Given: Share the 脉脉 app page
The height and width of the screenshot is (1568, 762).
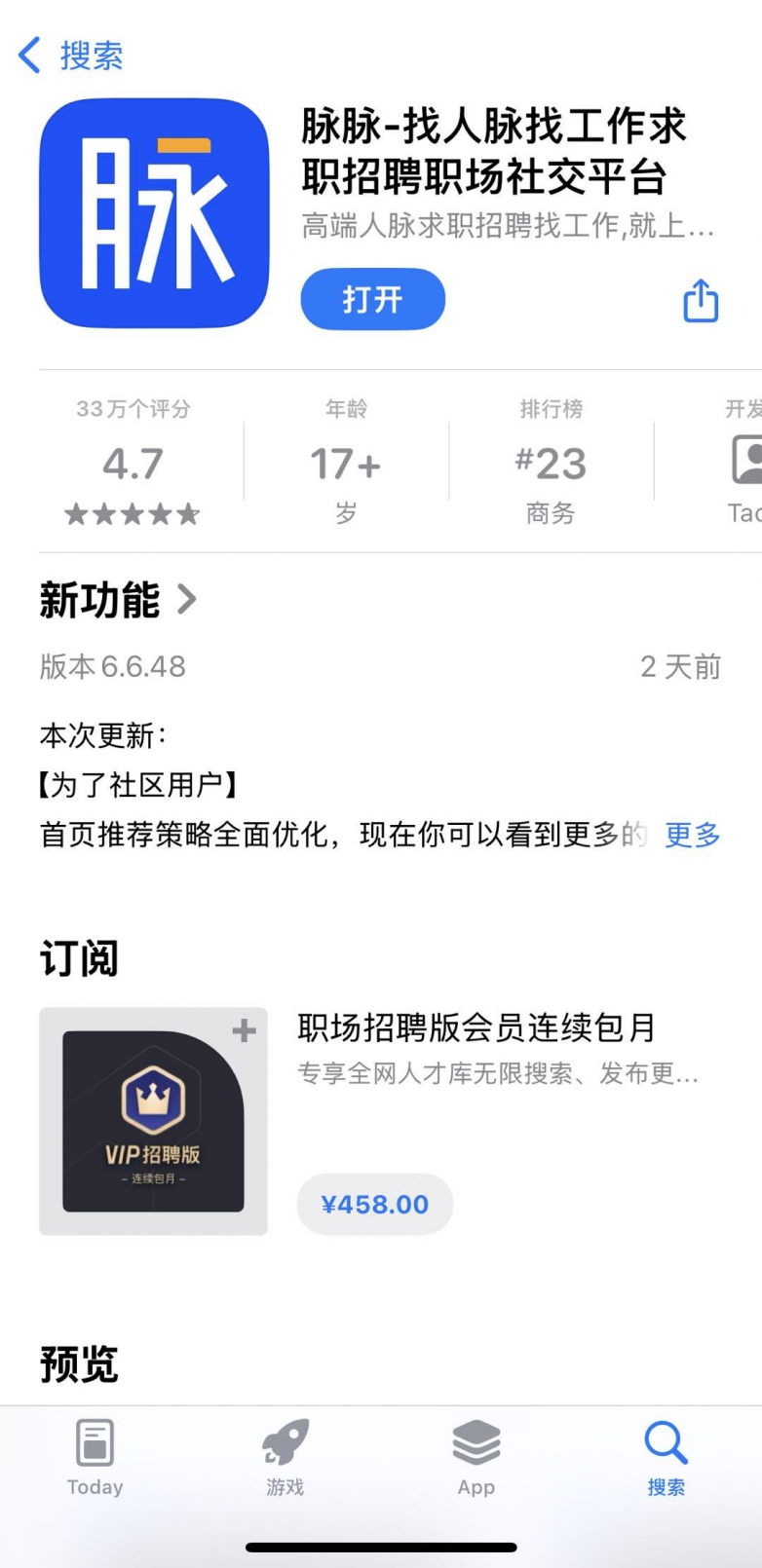Looking at the screenshot, I should (x=700, y=300).
